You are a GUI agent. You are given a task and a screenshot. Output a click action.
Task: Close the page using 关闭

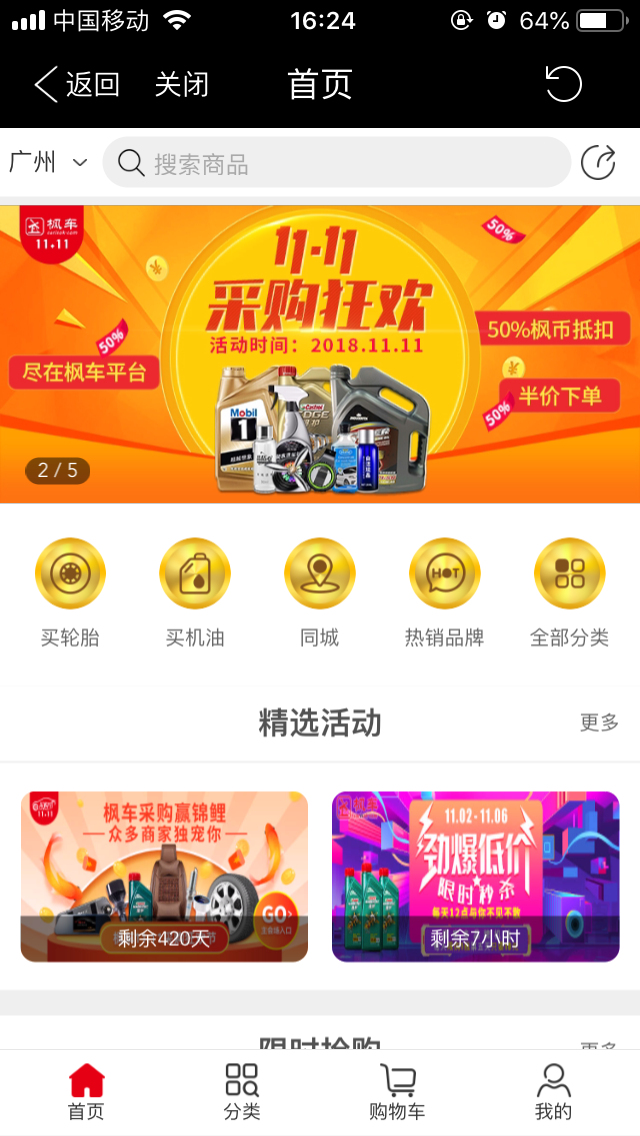(181, 85)
